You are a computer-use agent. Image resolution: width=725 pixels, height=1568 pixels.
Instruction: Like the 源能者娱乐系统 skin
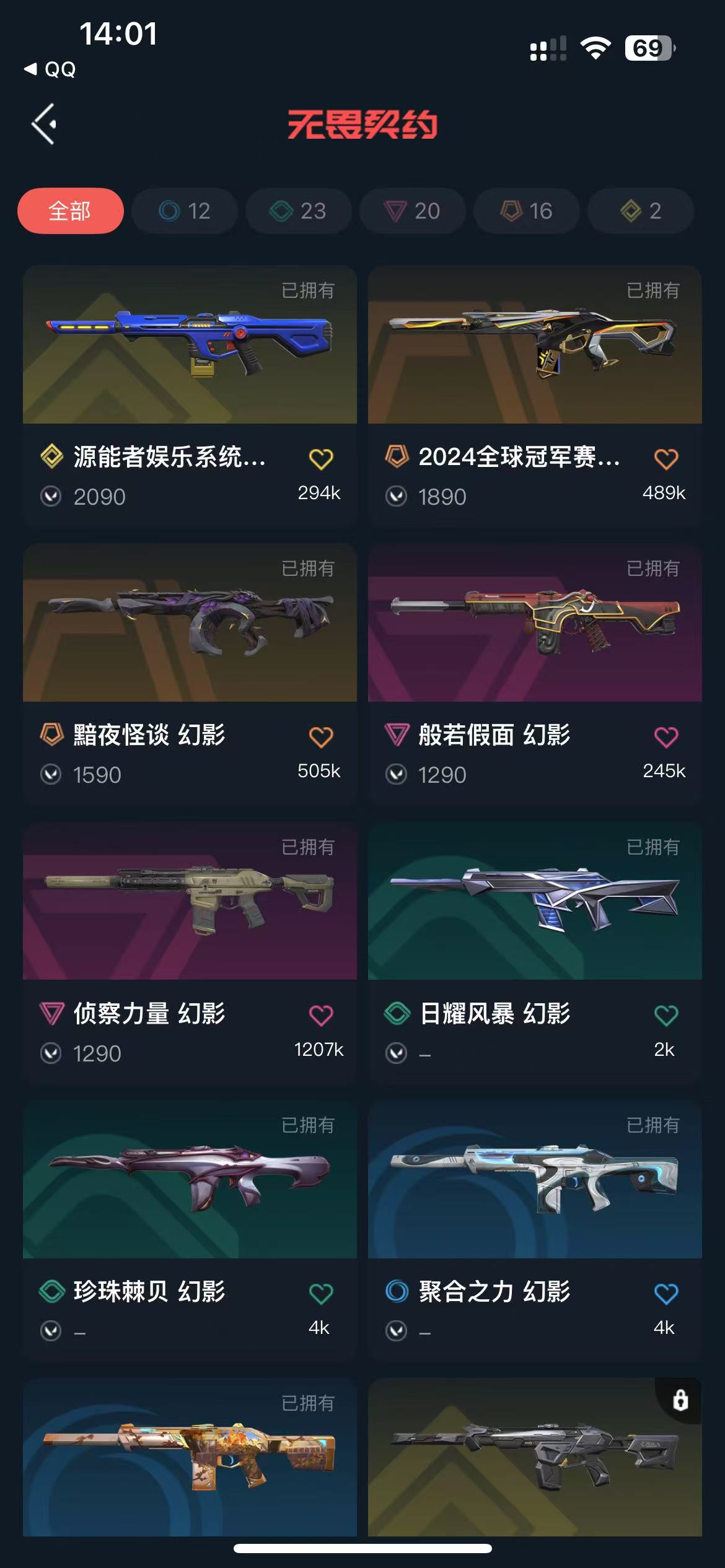point(321,459)
